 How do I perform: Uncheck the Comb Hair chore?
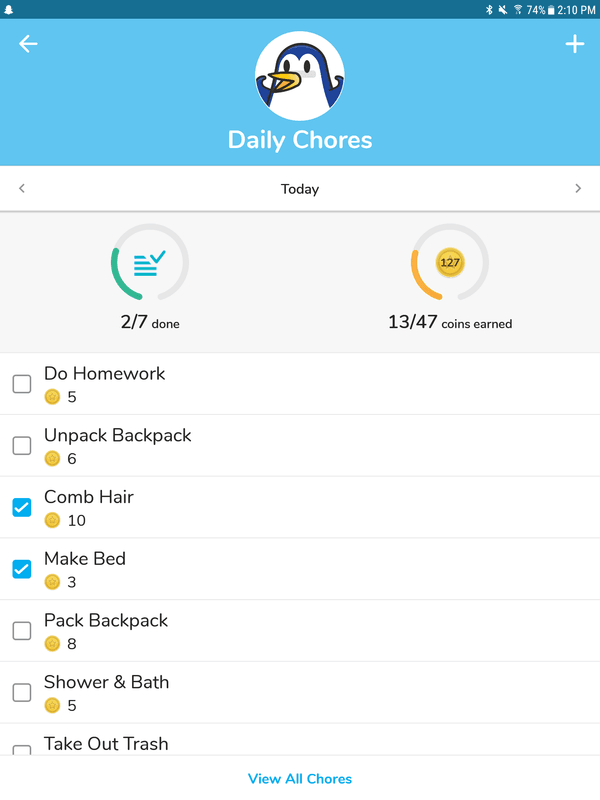click(22, 508)
